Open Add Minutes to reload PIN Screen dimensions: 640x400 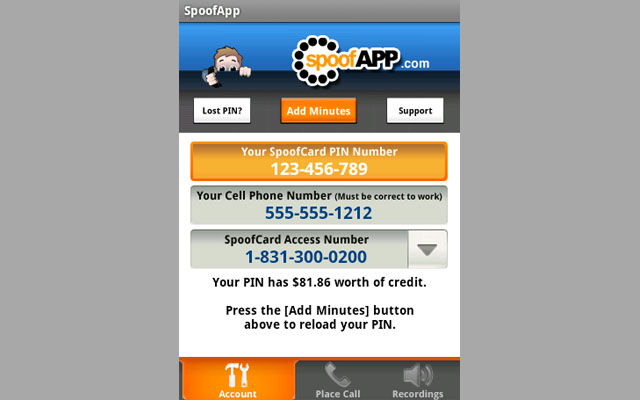click(x=318, y=110)
